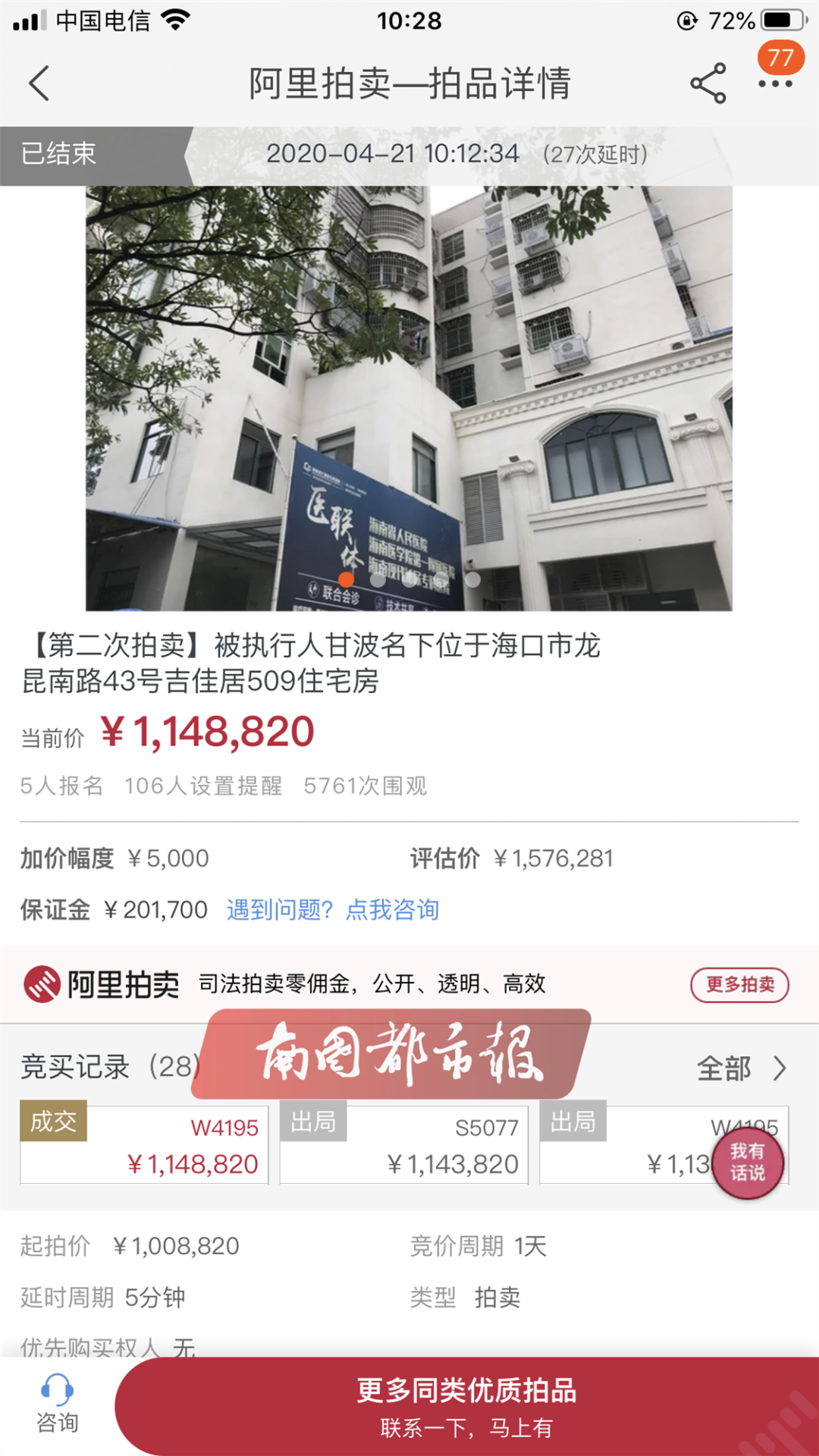Tap 更多同类优质拍品 button
The width and height of the screenshot is (819, 1456).
click(x=466, y=1407)
